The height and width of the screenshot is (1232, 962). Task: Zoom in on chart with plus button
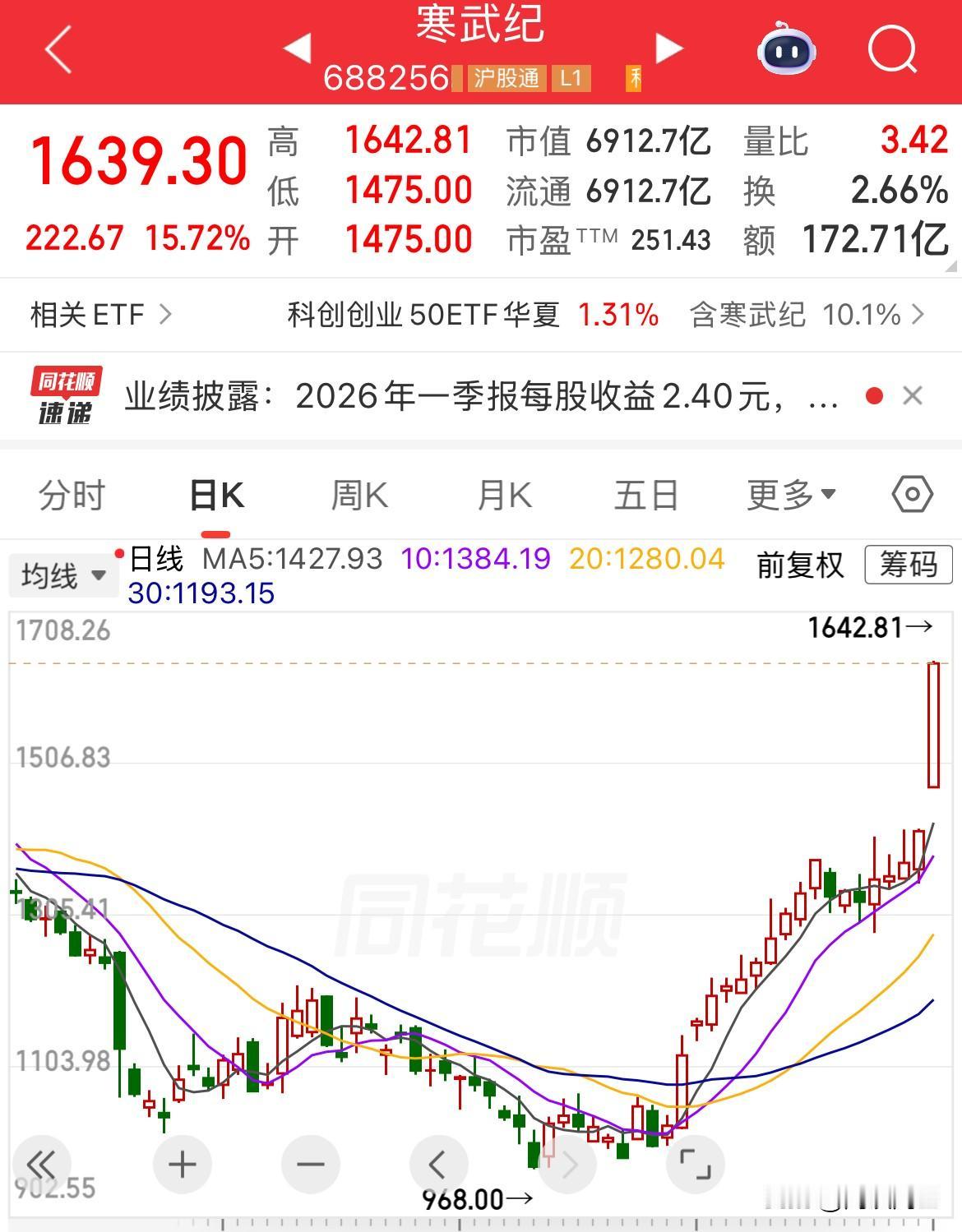pyautogui.click(x=181, y=1163)
